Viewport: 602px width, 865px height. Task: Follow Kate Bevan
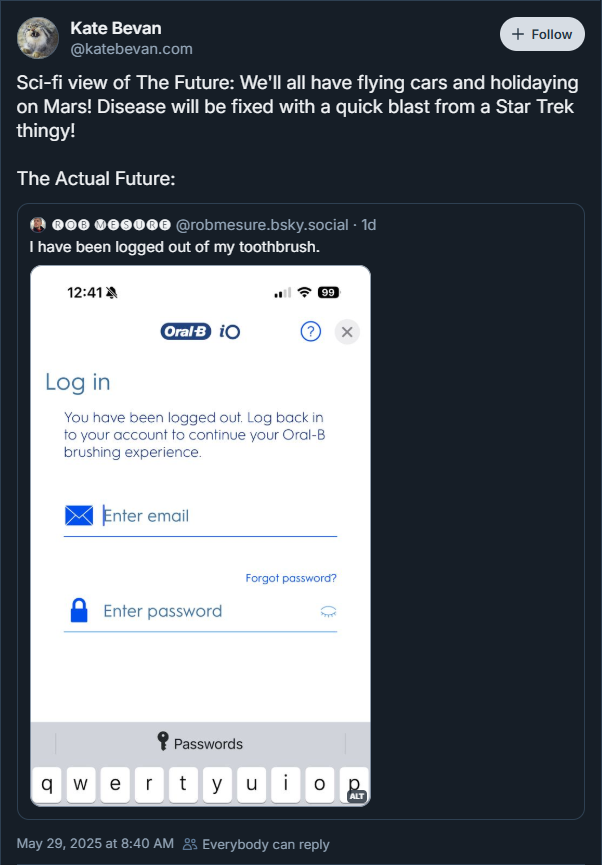tap(541, 34)
